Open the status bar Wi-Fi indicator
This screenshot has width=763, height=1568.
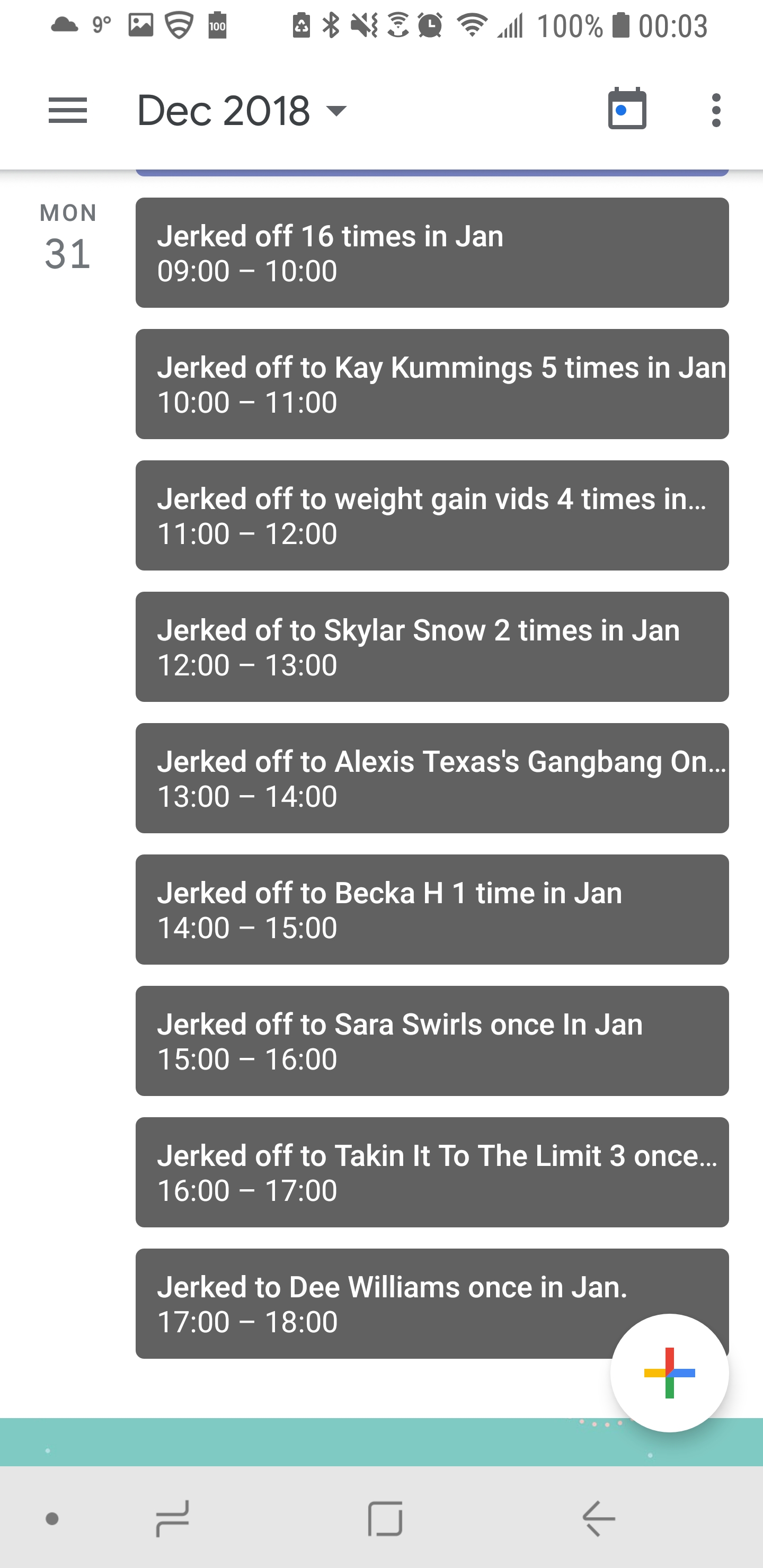[472, 25]
